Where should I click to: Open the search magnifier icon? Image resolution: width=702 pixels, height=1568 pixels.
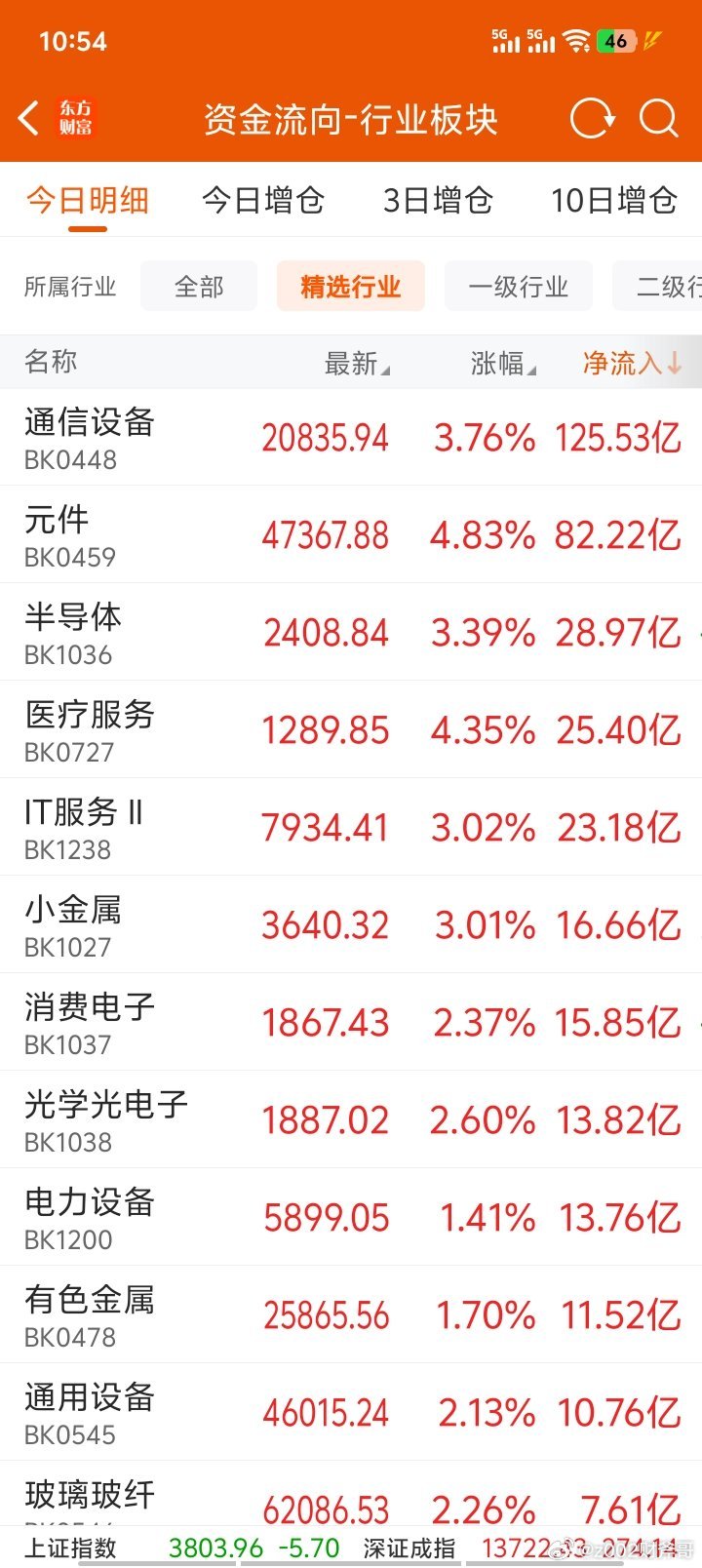coord(658,119)
